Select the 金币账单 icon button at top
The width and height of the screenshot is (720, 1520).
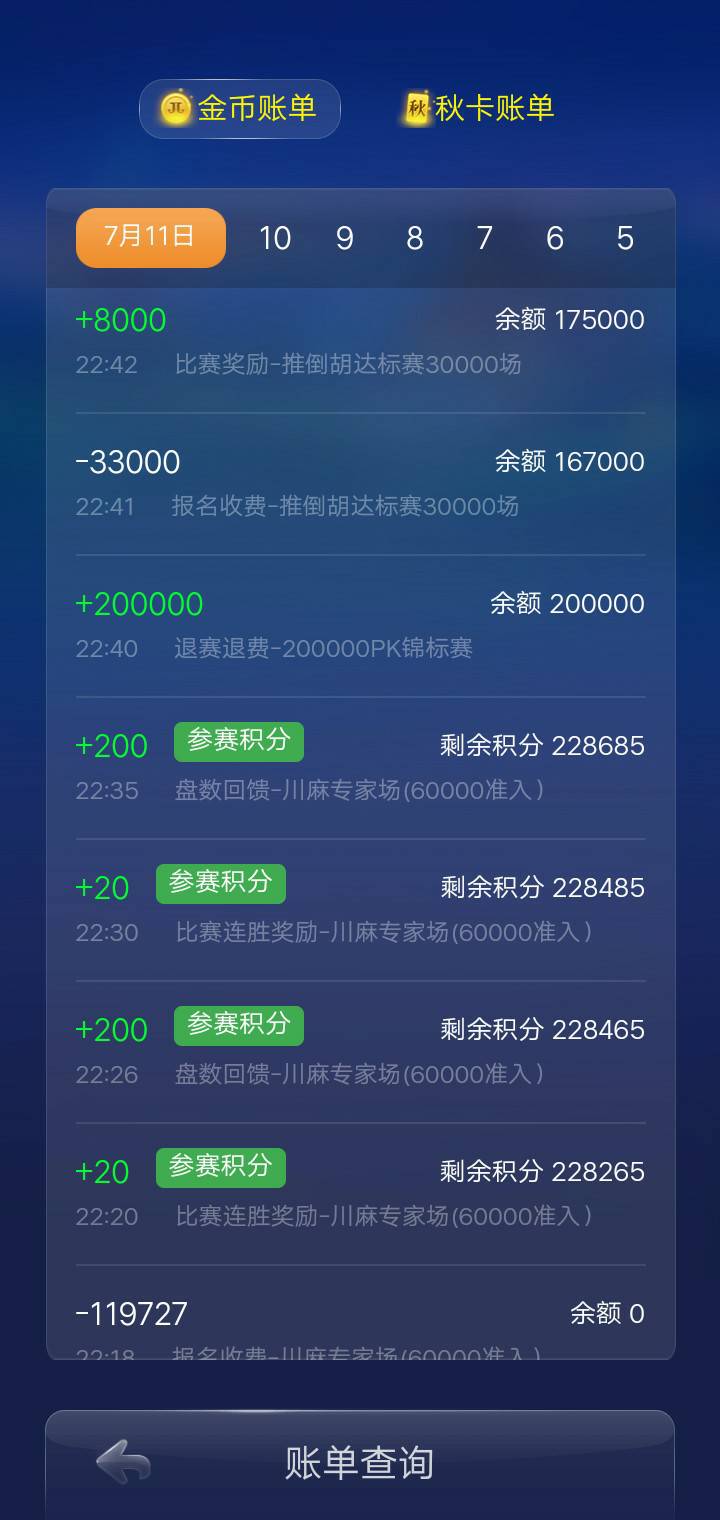238,108
